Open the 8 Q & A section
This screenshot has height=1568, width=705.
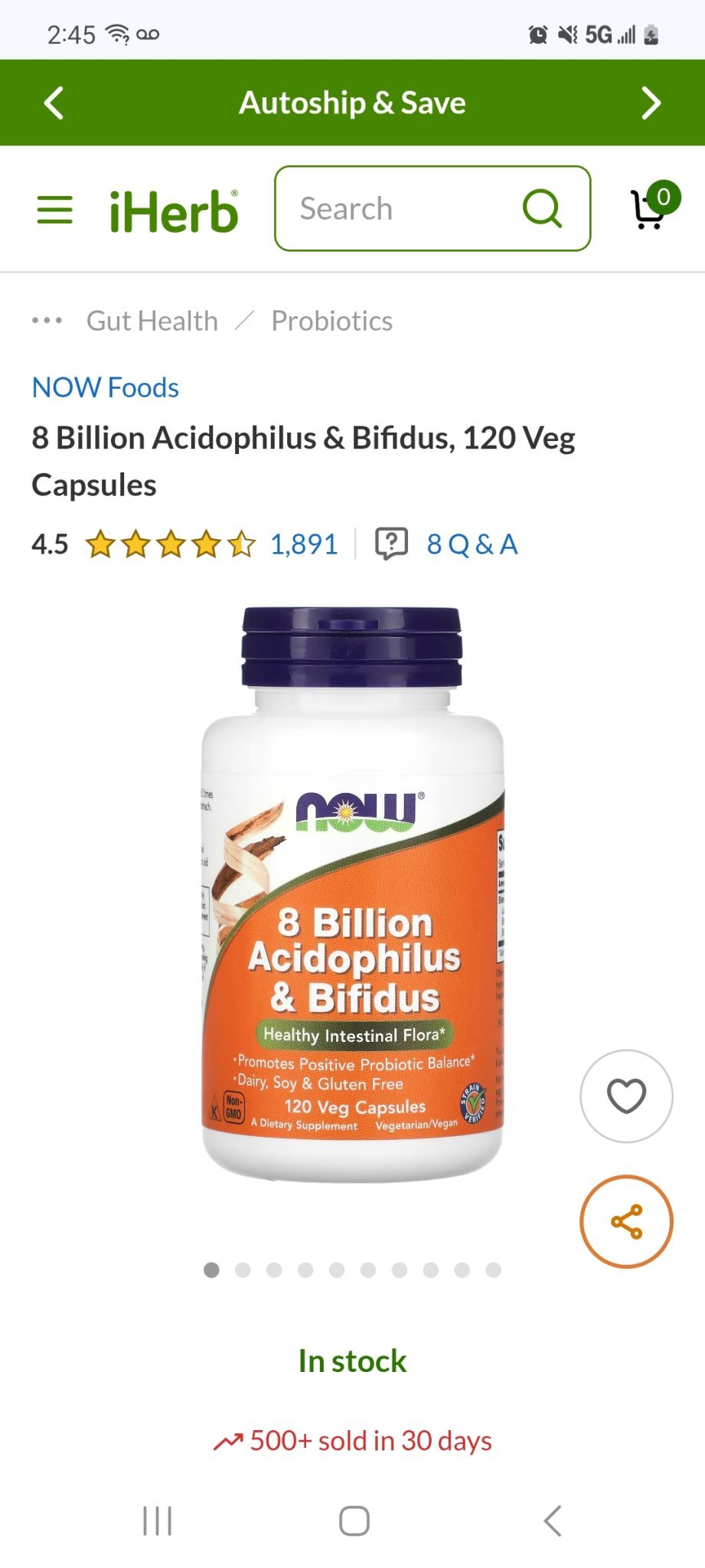(x=472, y=544)
